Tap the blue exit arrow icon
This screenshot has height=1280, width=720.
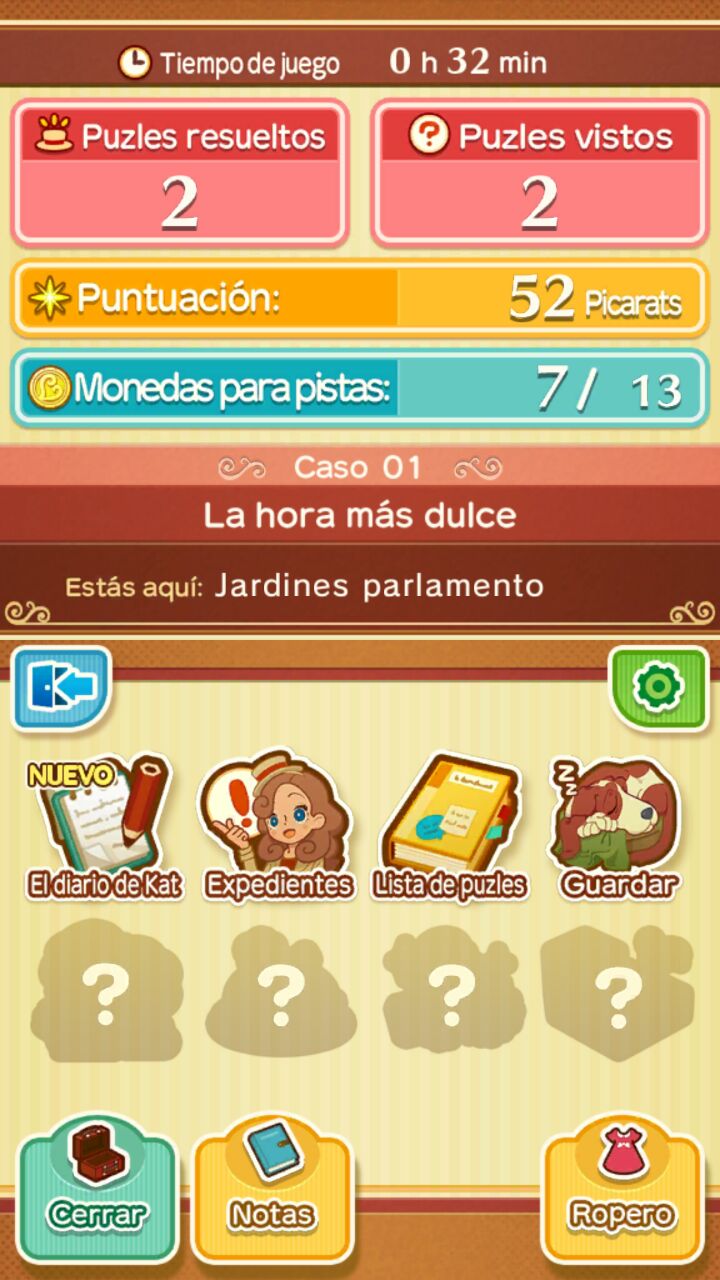pos(62,687)
